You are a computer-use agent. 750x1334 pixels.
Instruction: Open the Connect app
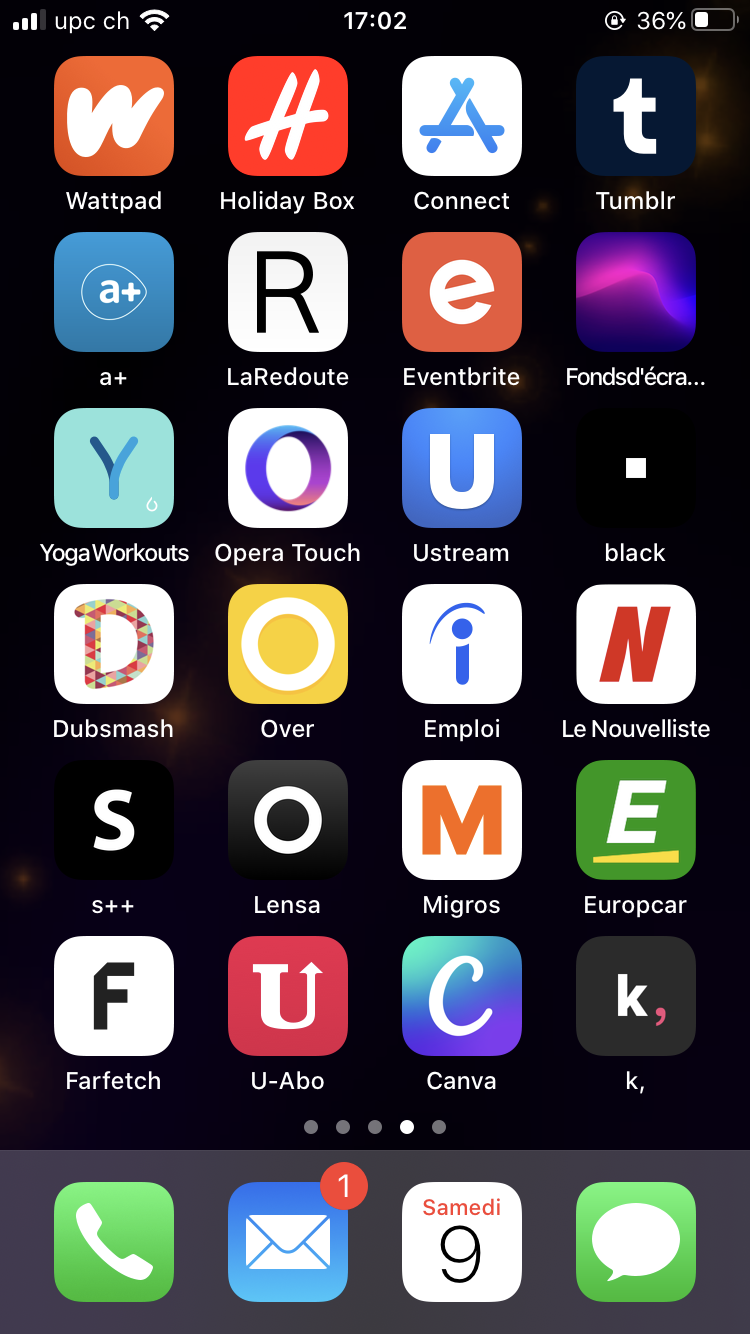(462, 116)
